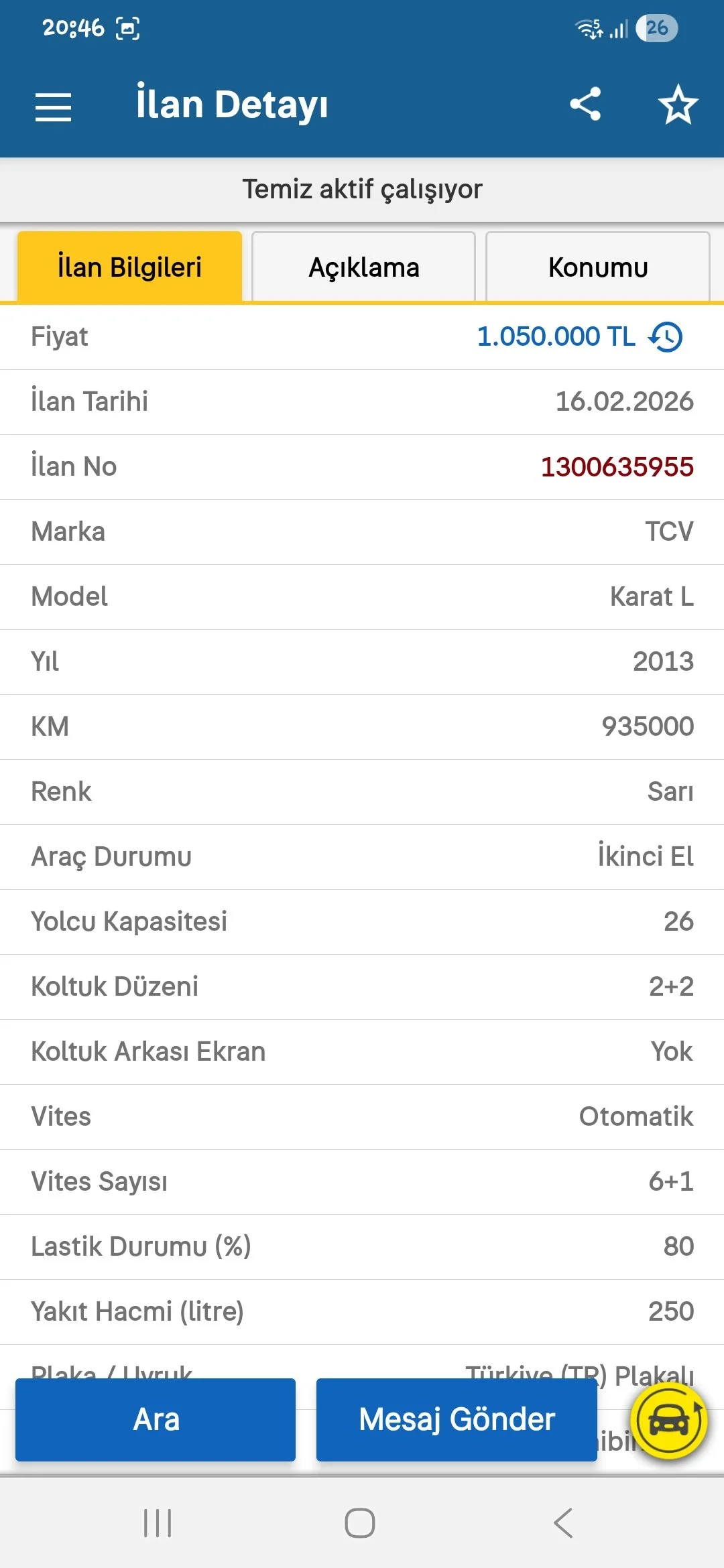Share this listing
Screen dimensions: 724x1568
[x=584, y=103]
